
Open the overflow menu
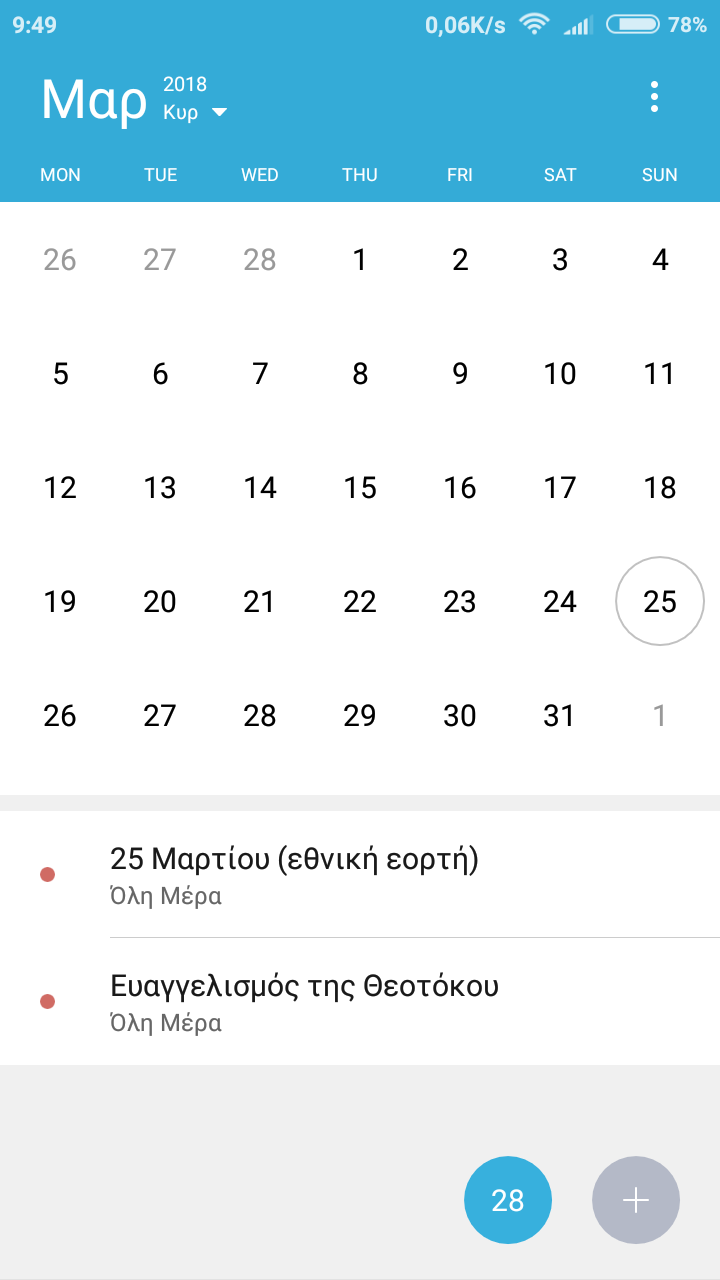(x=654, y=97)
